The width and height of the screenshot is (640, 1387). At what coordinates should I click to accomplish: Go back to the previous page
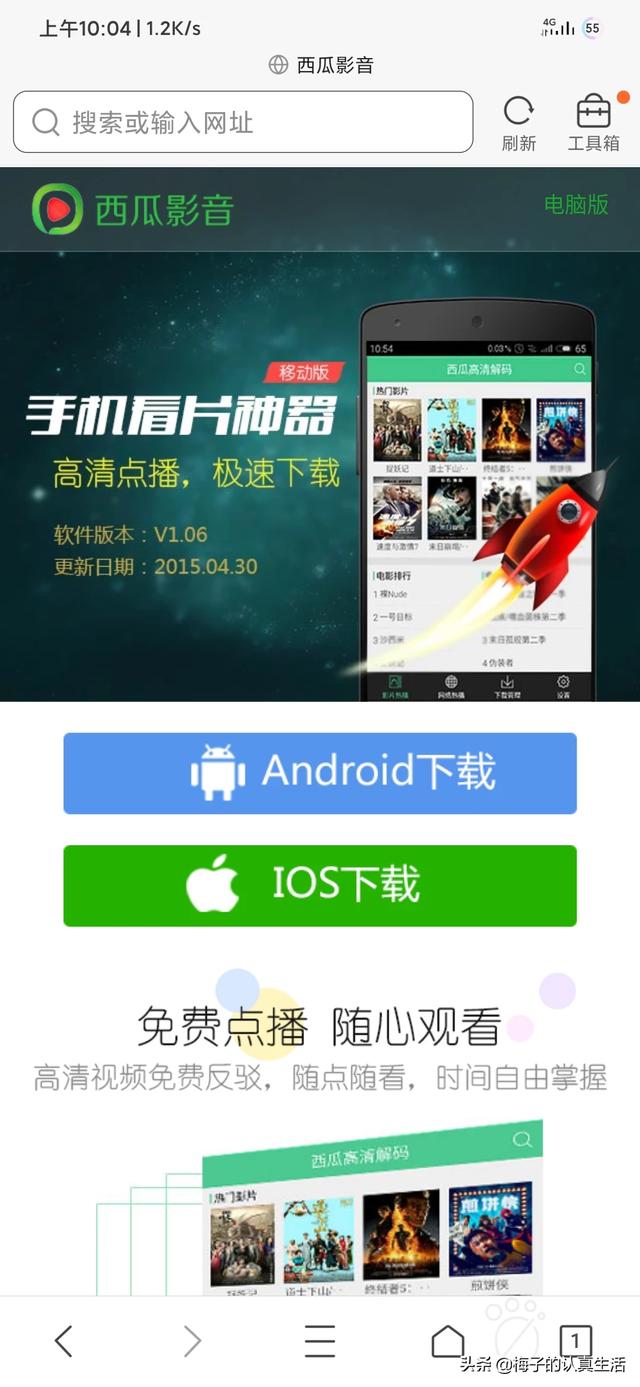64,1341
